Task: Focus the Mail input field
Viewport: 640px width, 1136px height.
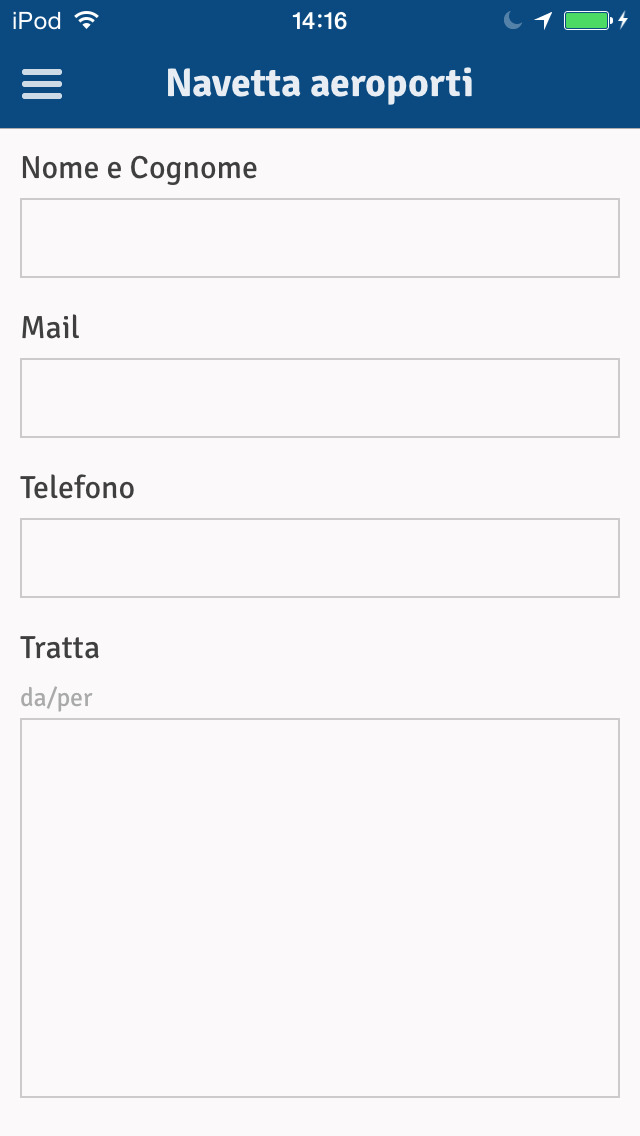Action: pyautogui.click(x=320, y=398)
